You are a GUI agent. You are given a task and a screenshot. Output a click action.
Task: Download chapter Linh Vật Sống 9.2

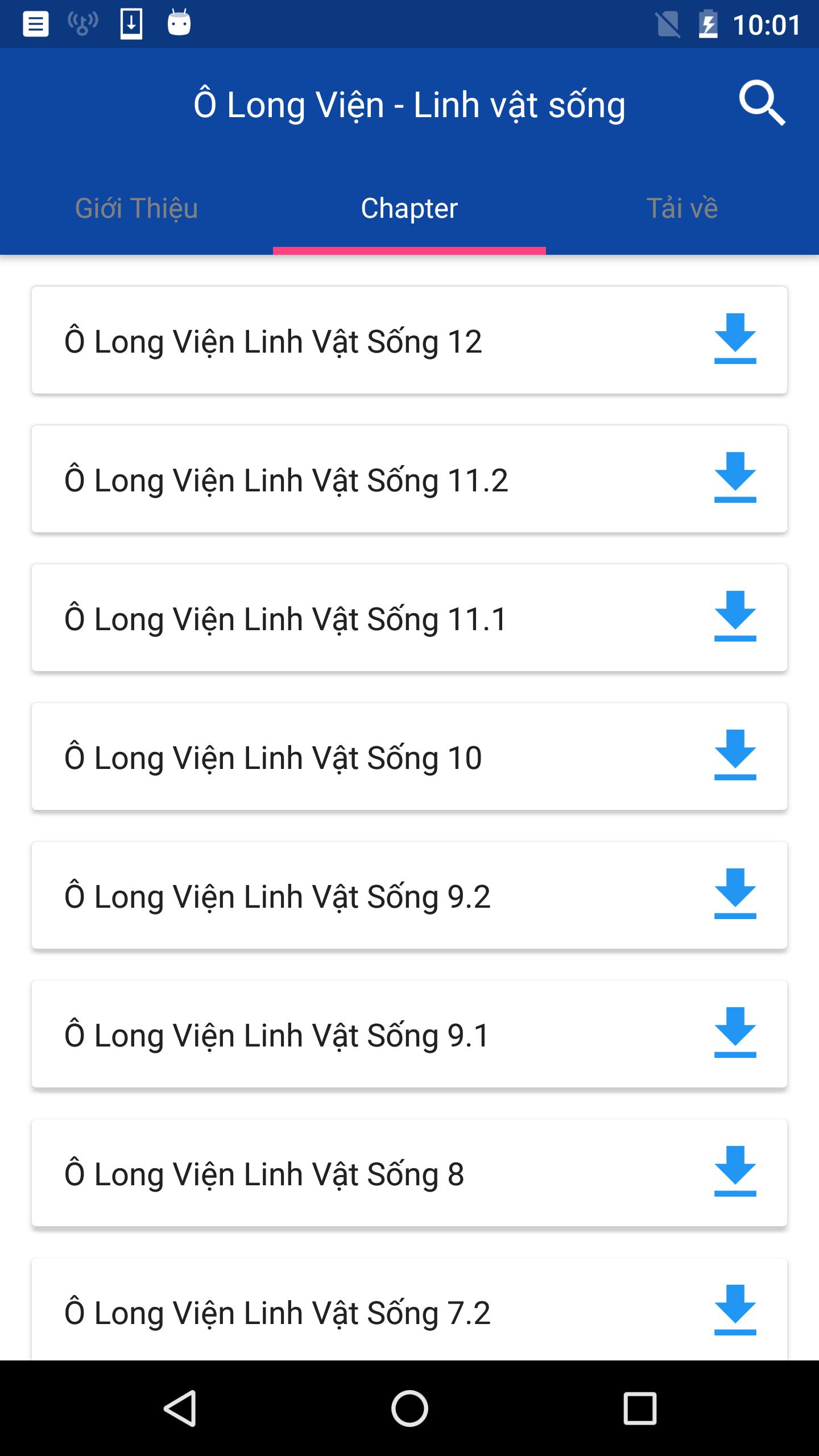[735, 894]
